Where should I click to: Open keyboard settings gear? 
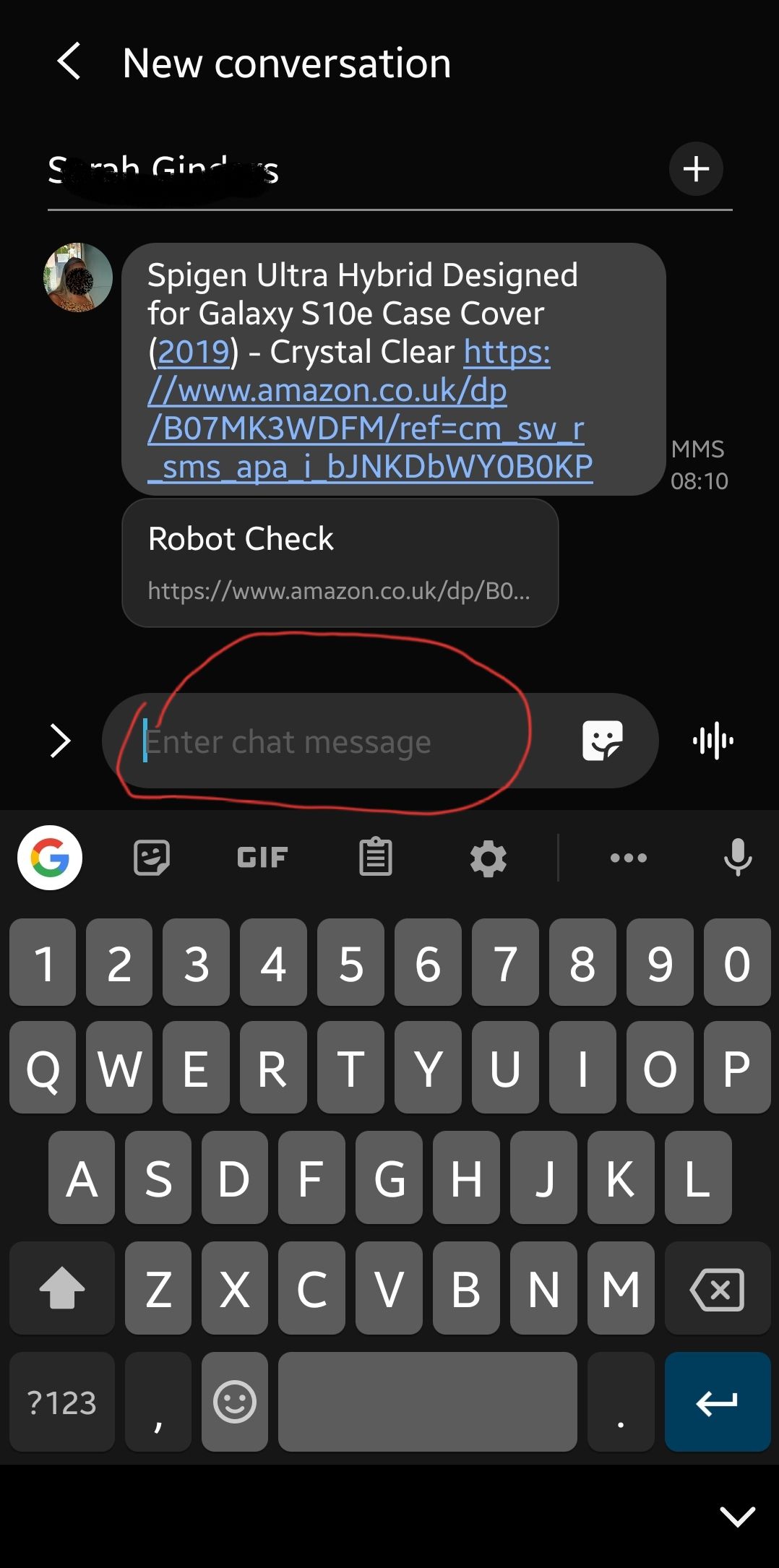(489, 858)
